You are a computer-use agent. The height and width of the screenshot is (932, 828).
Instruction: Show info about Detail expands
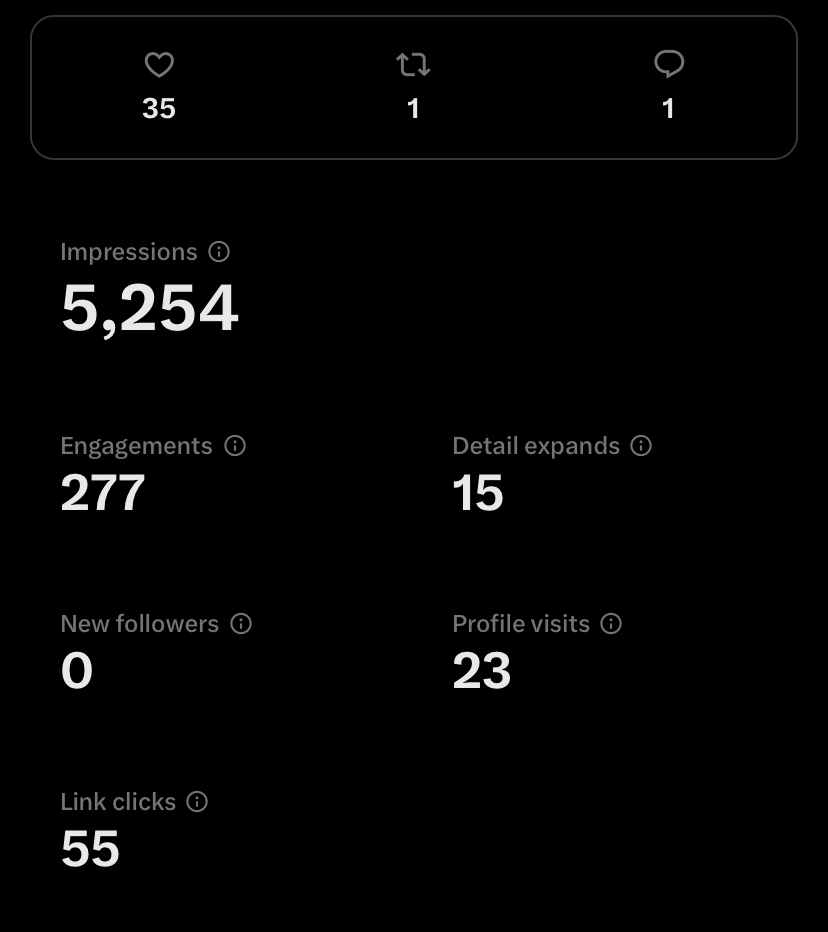pos(641,445)
